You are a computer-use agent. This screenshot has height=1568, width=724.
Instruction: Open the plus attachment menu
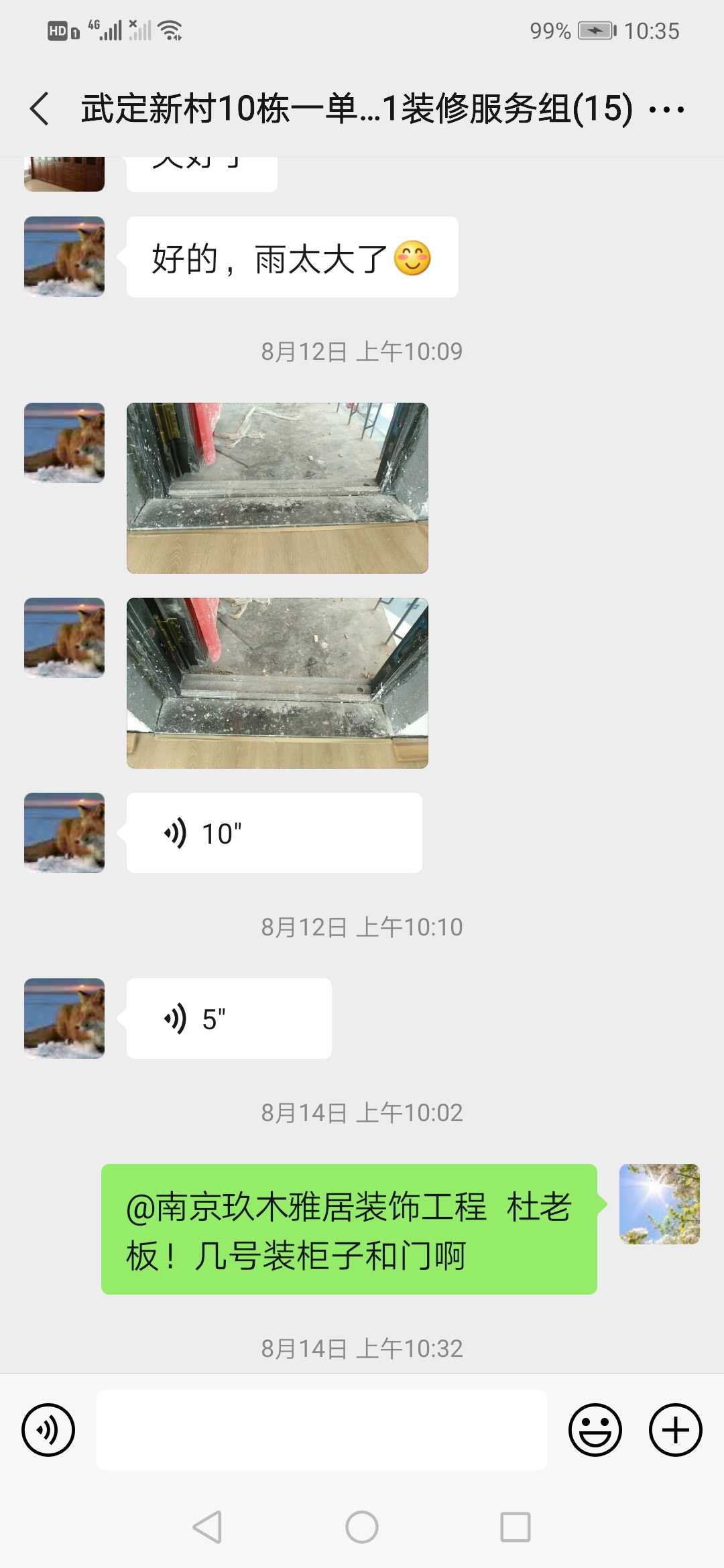pyautogui.click(x=675, y=1430)
